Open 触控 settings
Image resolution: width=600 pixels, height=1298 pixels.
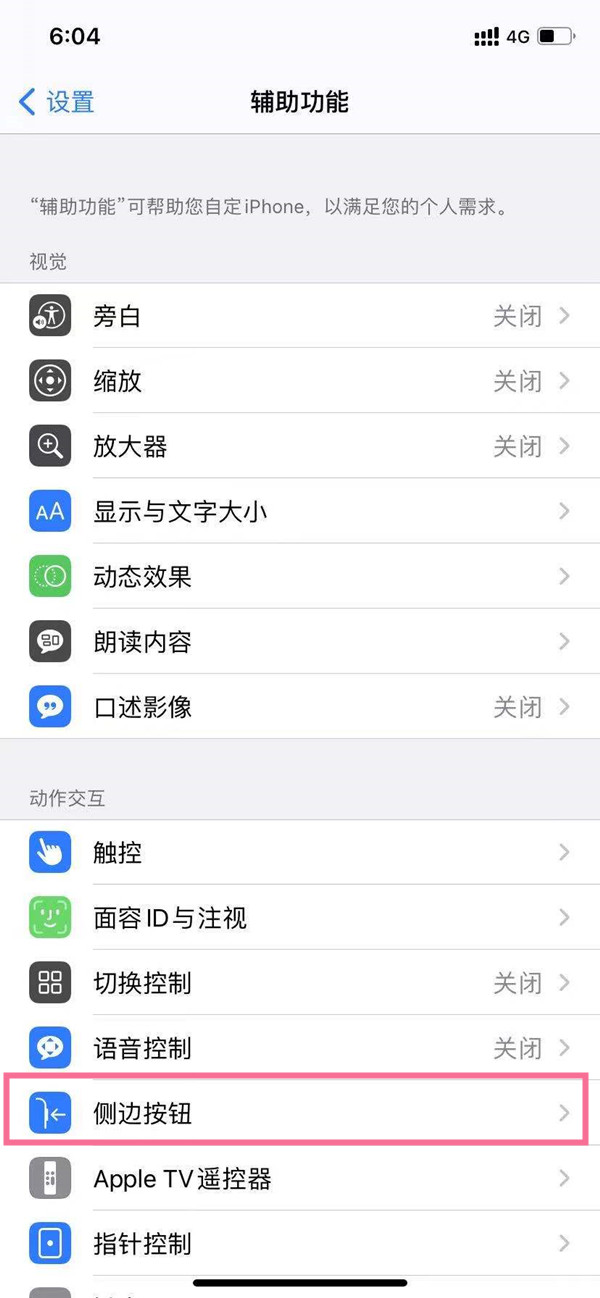[x=300, y=853]
